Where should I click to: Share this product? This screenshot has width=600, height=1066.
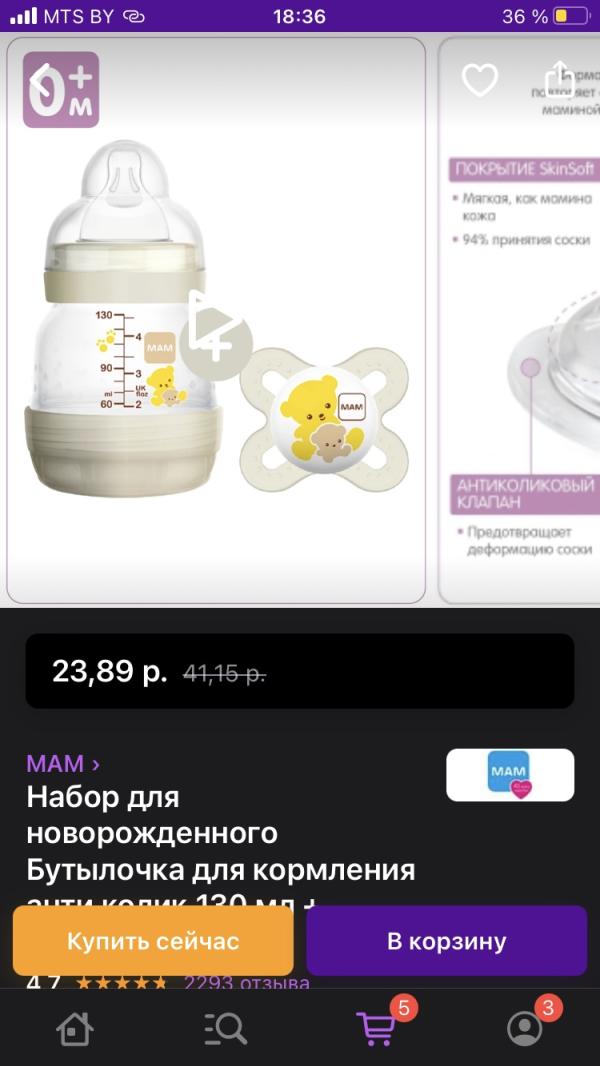pyautogui.click(x=556, y=78)
